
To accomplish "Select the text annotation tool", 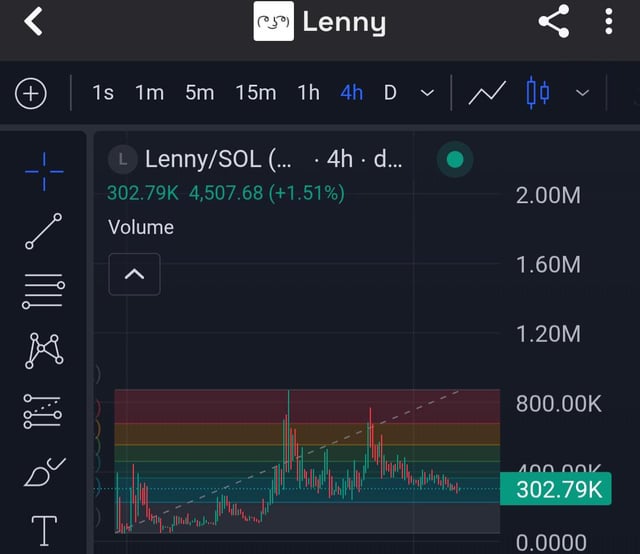I will tap(45, 529).
